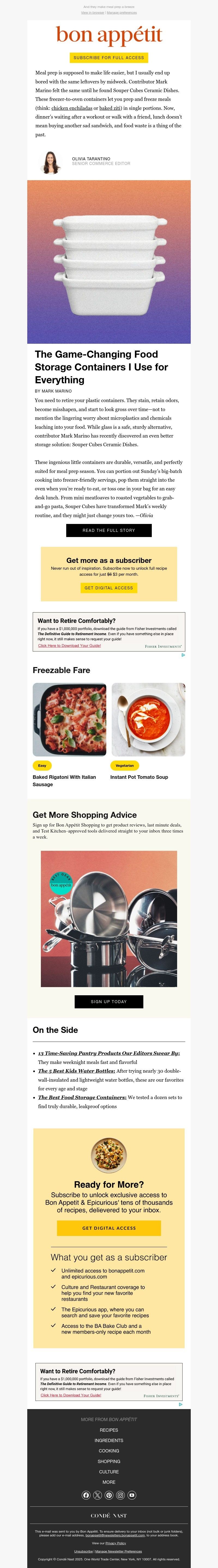Tap Get Digital Access under Ready for More
218x1568 pixels.
pyautogui.click(x=108, y=1228)
